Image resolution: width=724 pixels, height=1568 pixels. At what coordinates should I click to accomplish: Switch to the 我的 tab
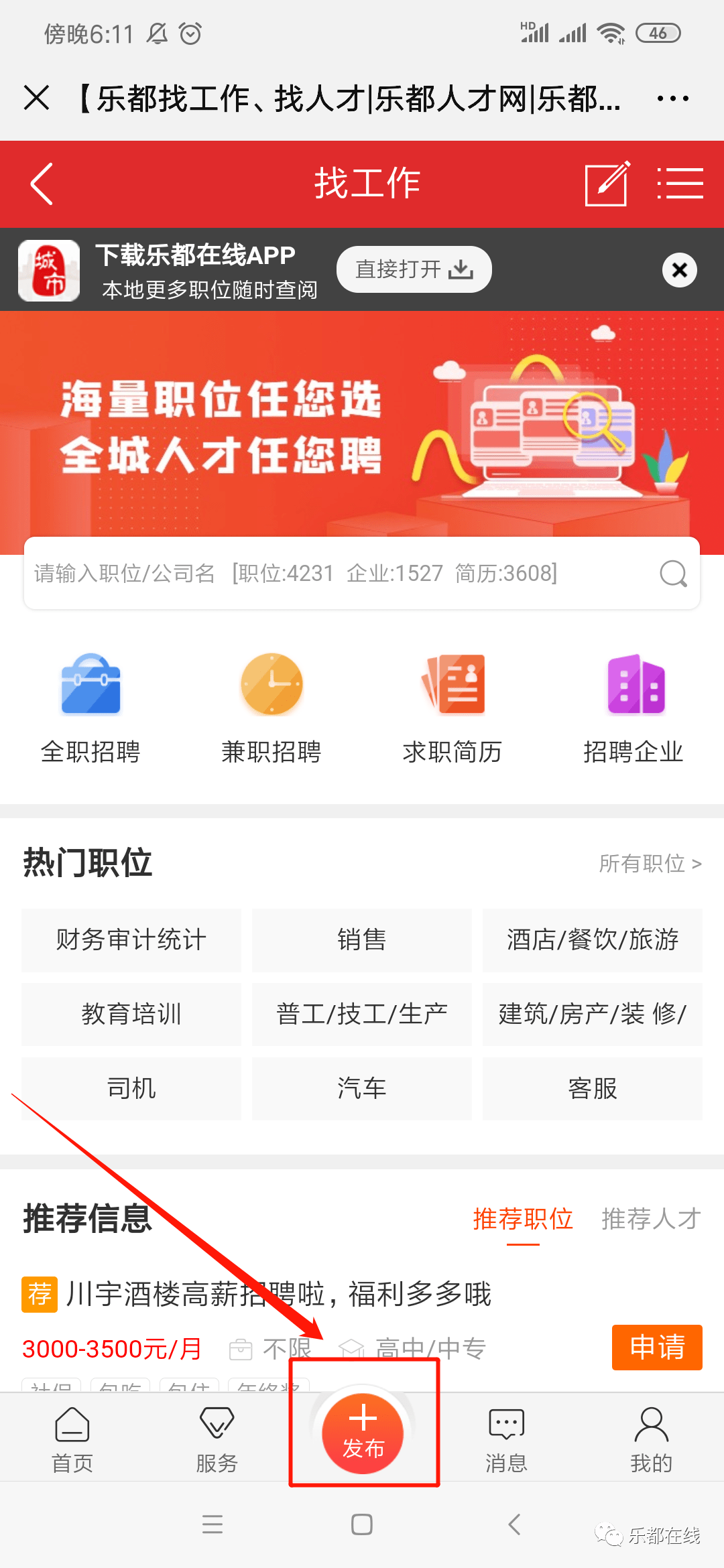pos(651,1439)
